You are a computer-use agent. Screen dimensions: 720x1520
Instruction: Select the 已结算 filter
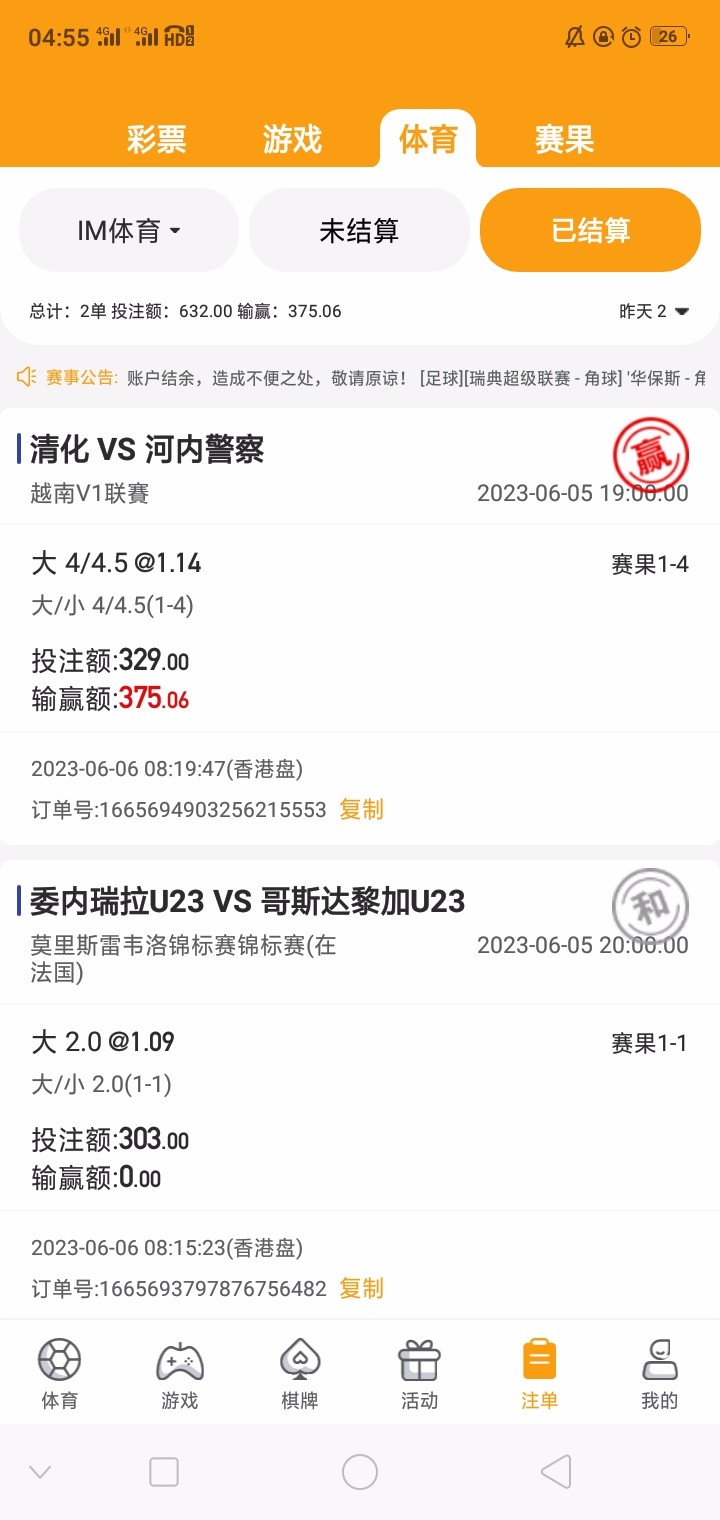pyautogui.click(x=590, y=231)
